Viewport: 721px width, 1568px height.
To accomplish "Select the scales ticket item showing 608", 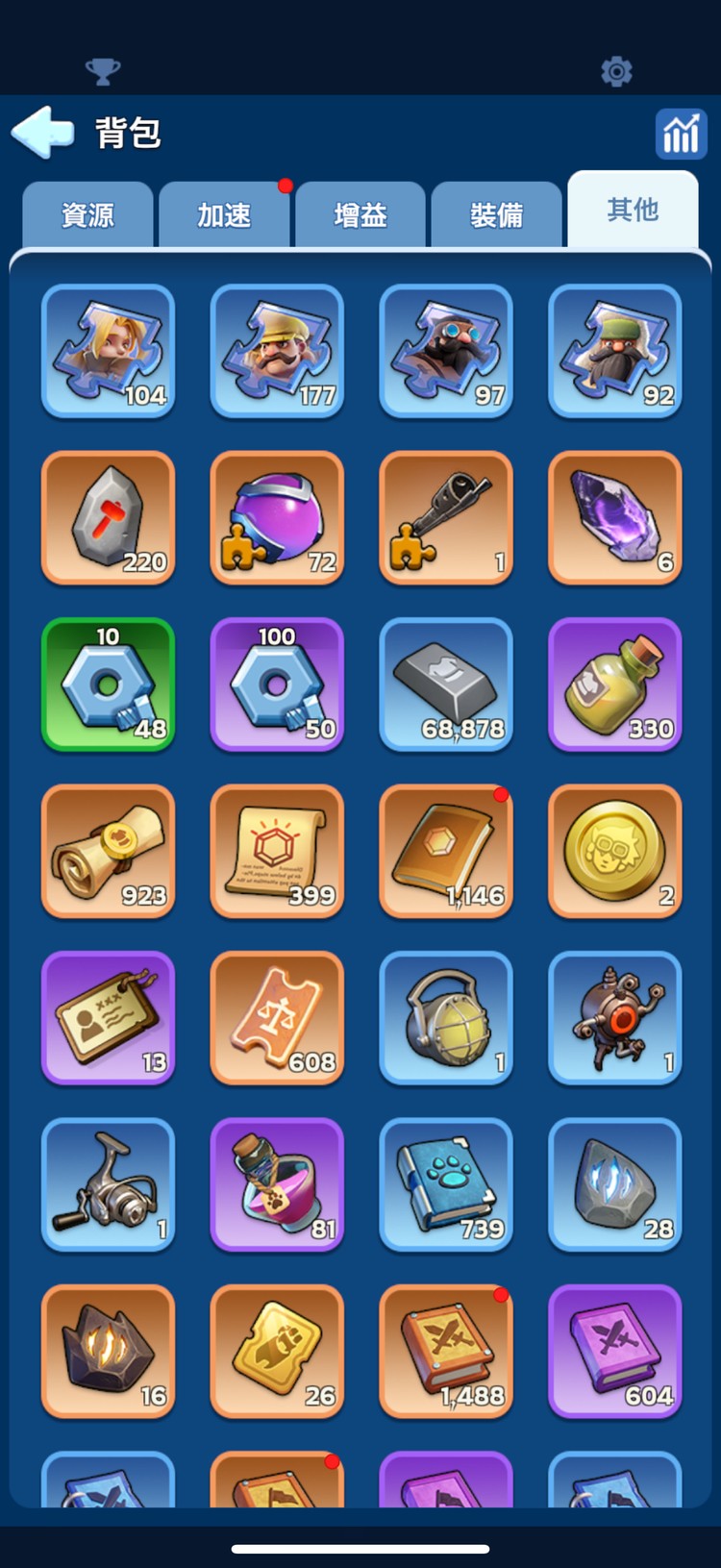I will (x=277, y=1017).
